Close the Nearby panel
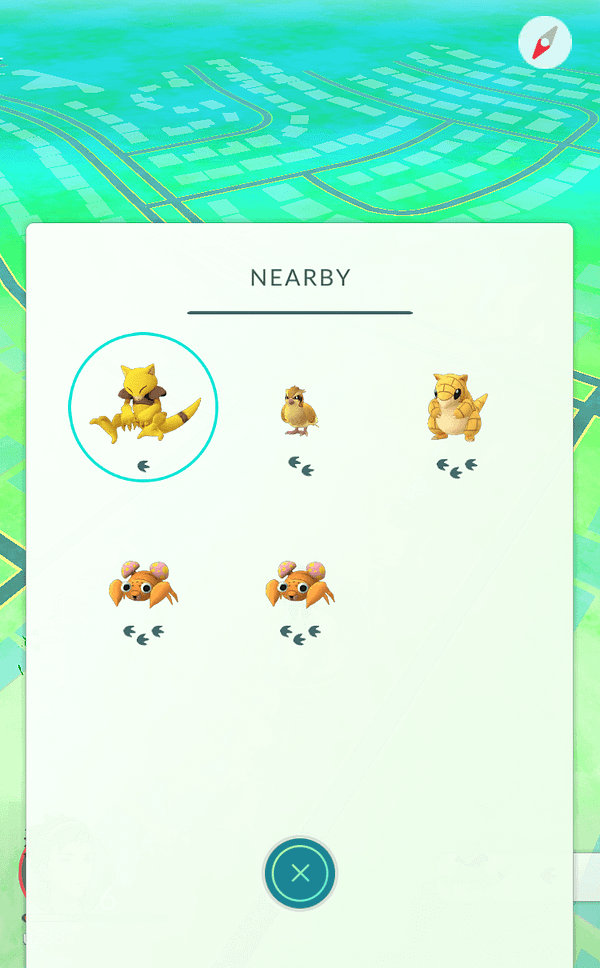The height and width of the screenshot is (968, 600). (x=300, y=873)
